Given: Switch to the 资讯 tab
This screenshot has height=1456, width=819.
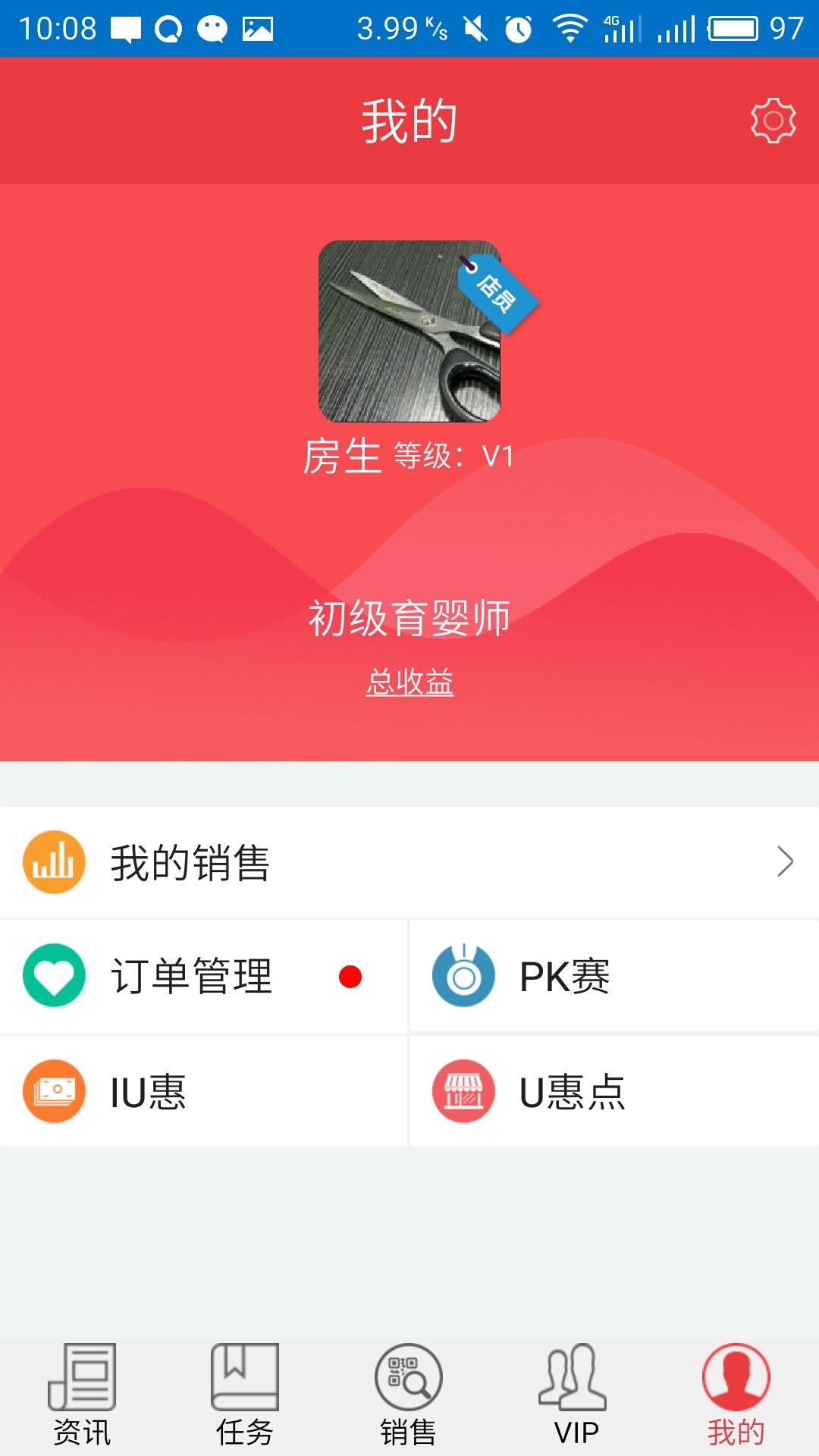Looking at the screenshot, I should tap(82, 1394).
